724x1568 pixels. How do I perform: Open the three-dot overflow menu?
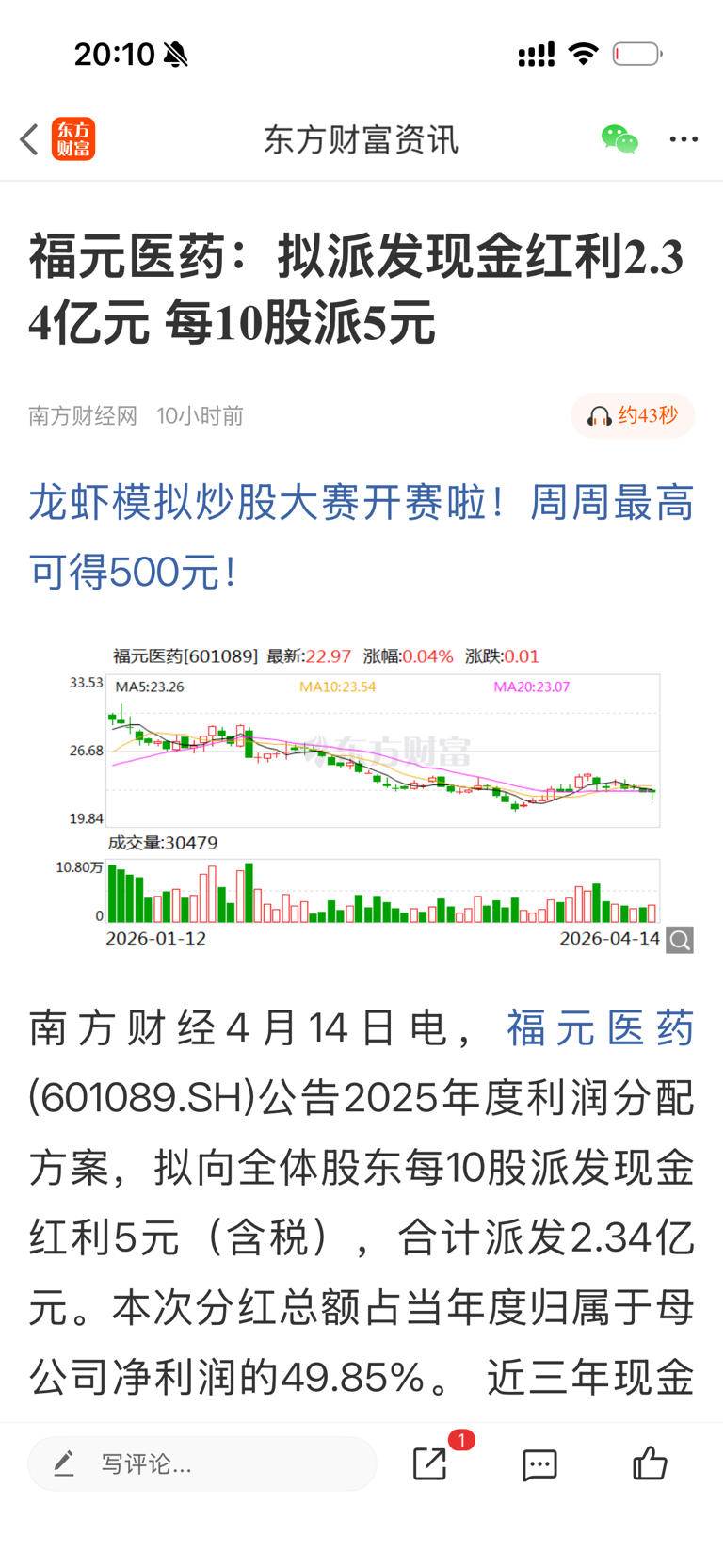pos(684,139)
